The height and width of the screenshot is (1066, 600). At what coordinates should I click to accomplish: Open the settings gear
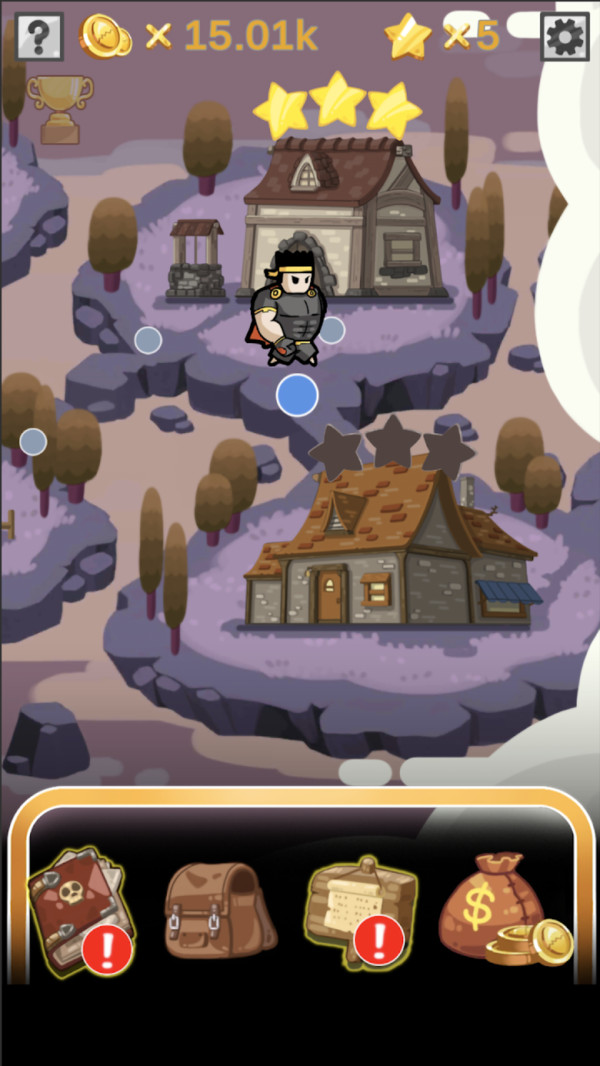point(564,37)
